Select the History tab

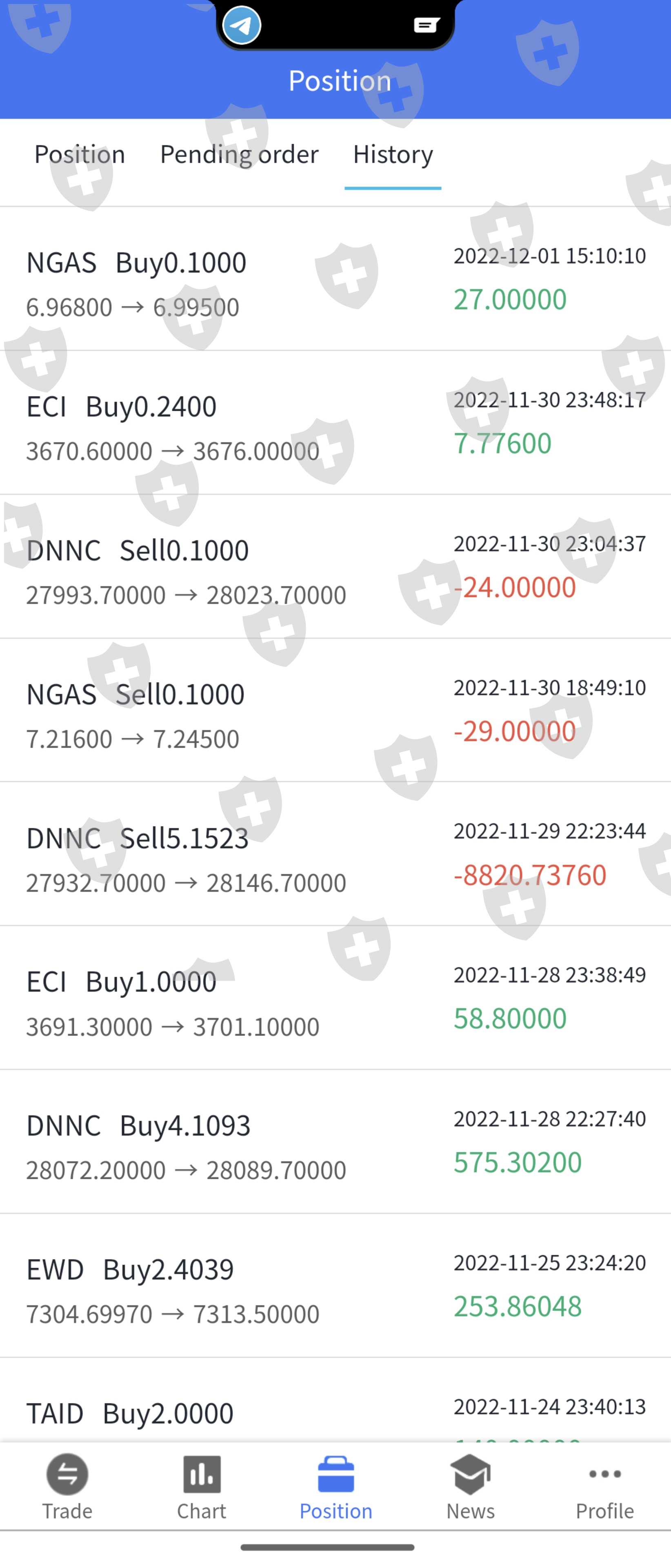(x=393, y=155)
